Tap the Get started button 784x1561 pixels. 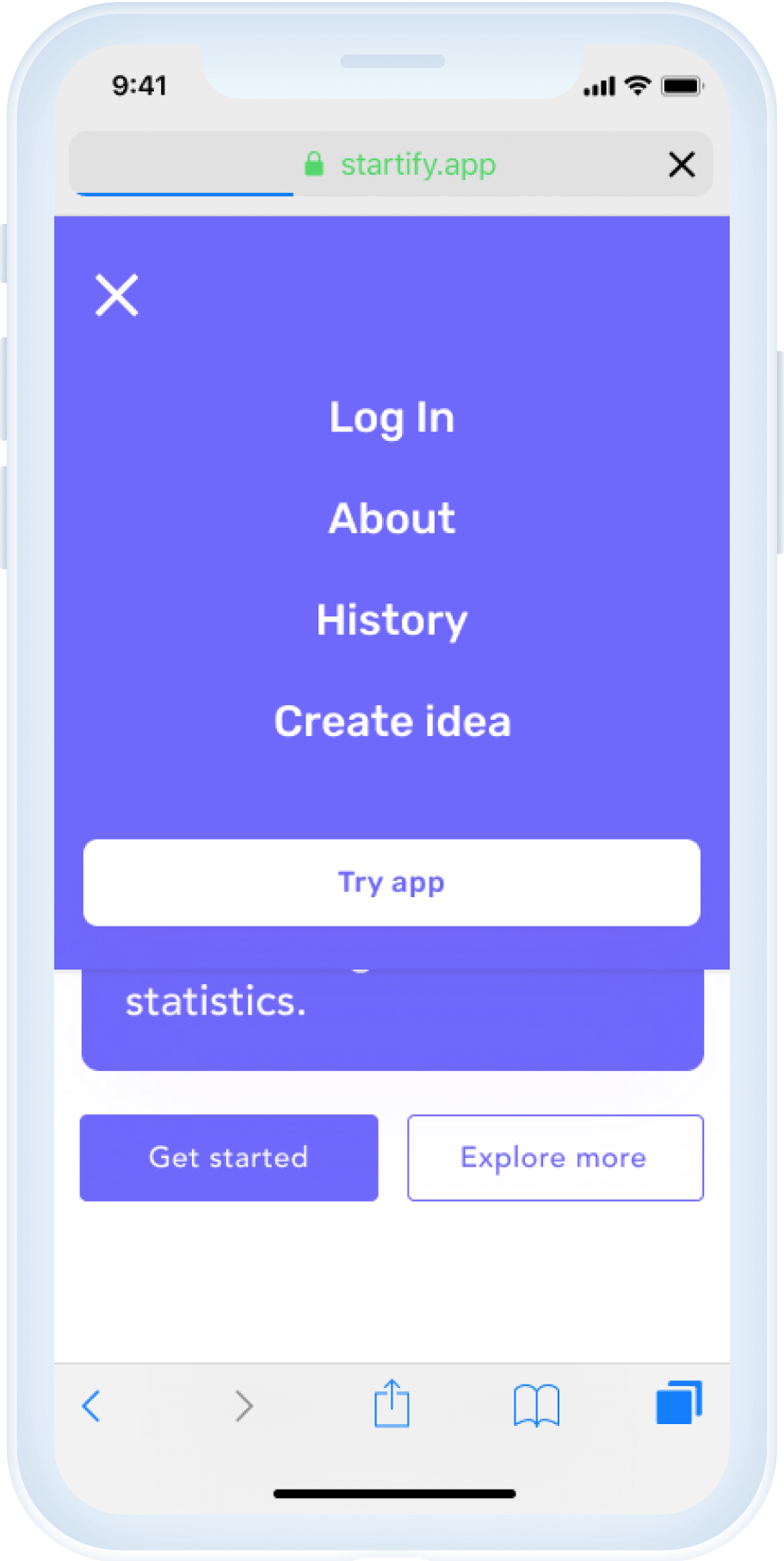pyautogui.click(x=229, y=1157)
